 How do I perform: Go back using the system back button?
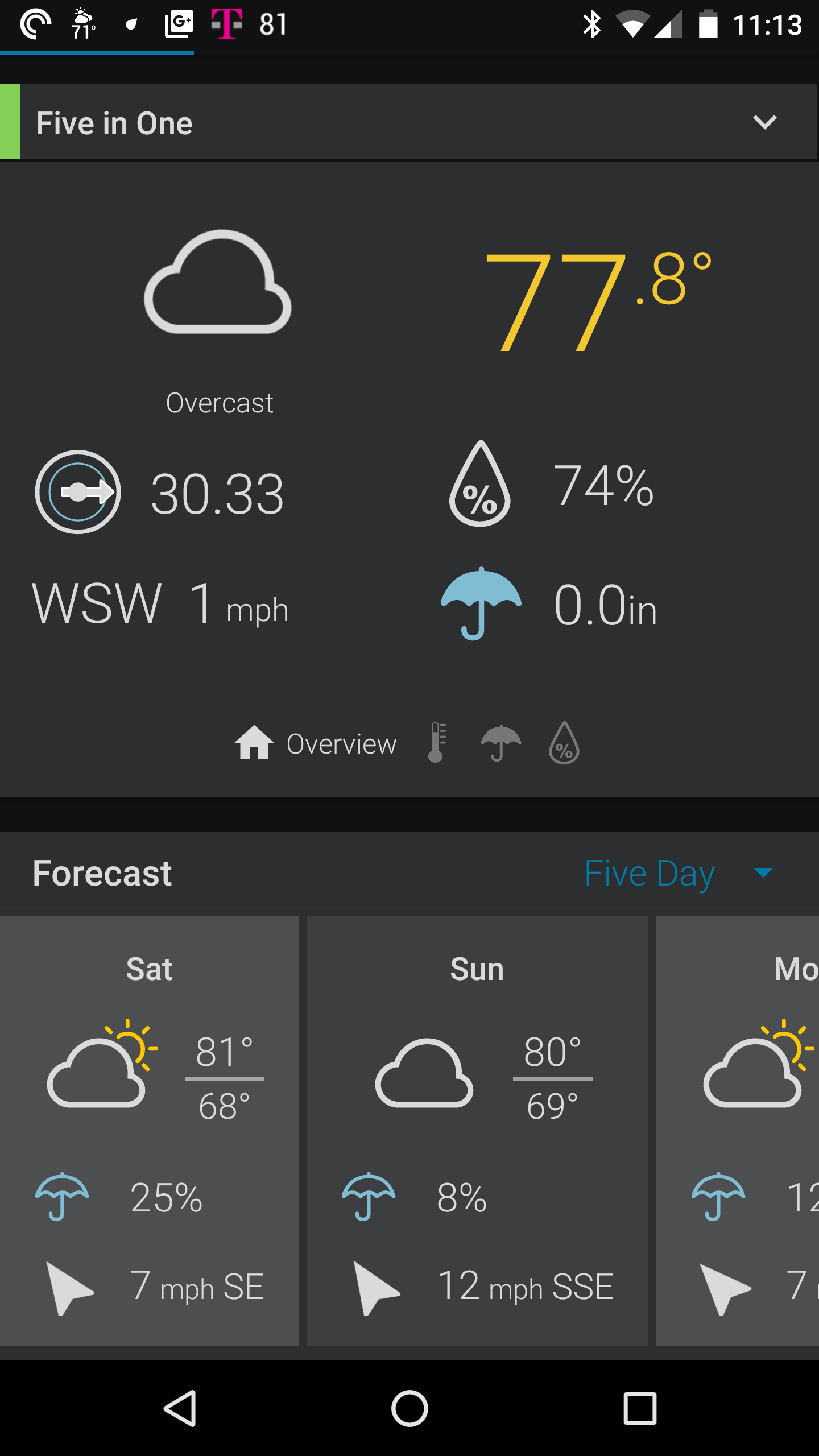tap(180, 1408)
